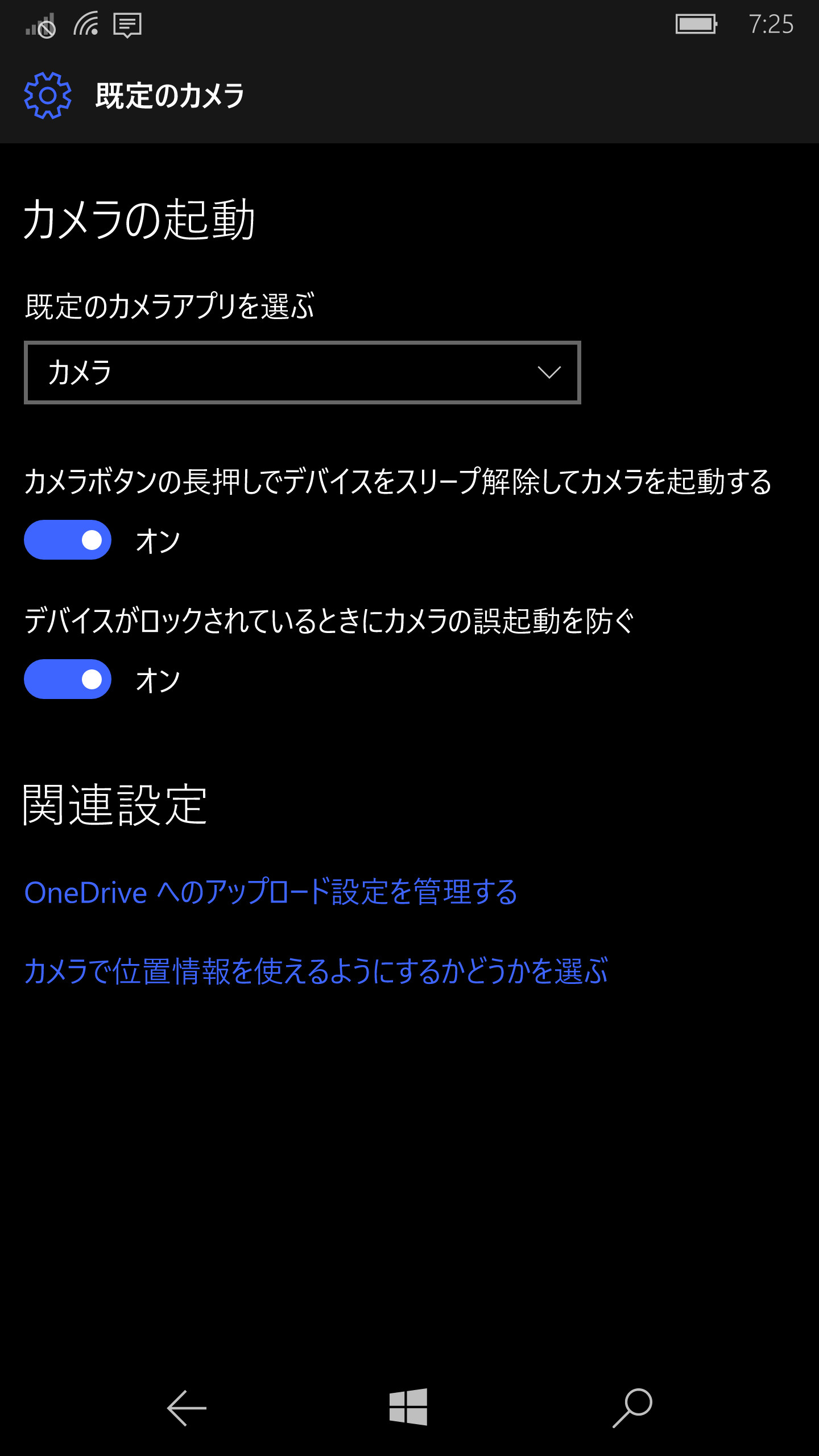Go back with the navigation arrow
The image size is (819, 1456).
(187, 1408)
